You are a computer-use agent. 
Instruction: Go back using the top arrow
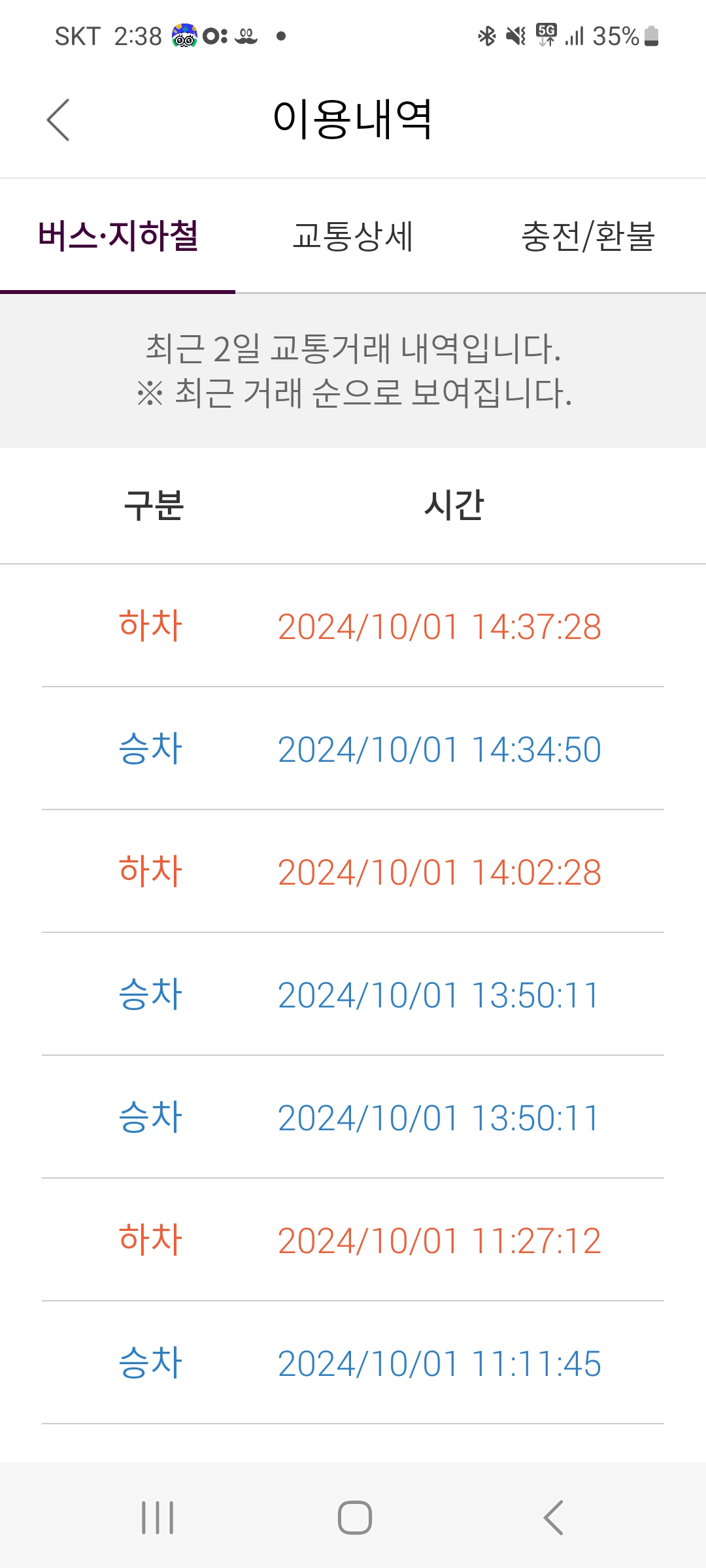[58, 120]
